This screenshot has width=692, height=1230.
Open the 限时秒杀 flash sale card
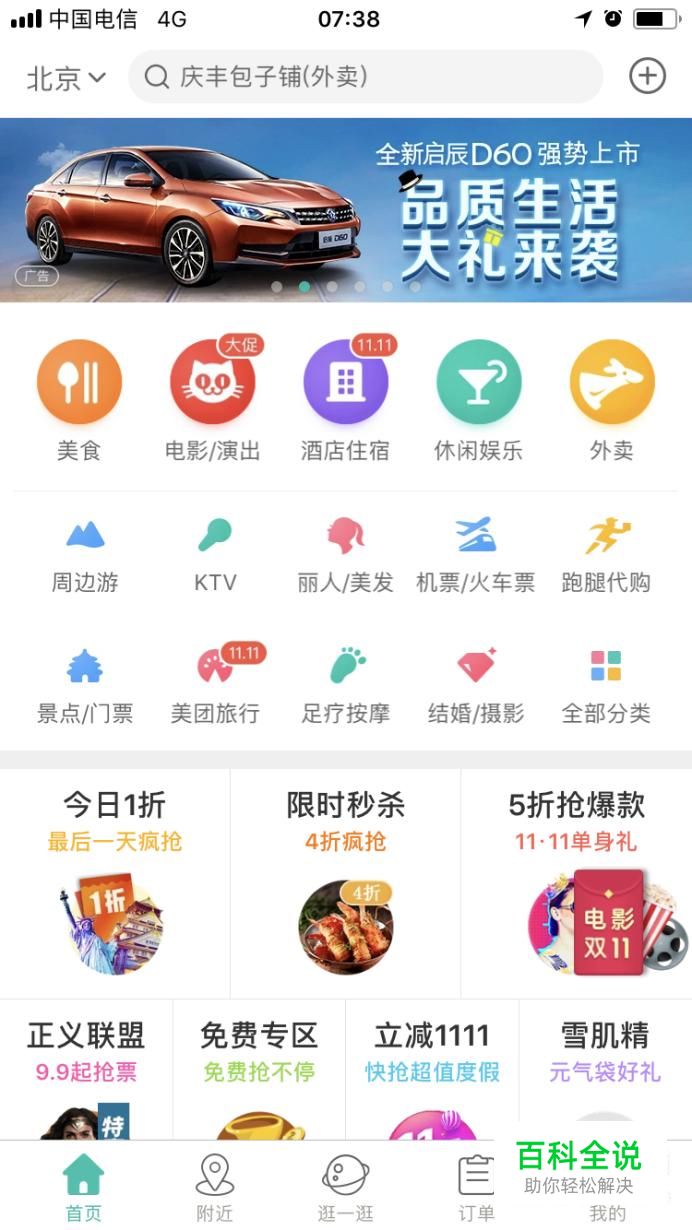346,882
